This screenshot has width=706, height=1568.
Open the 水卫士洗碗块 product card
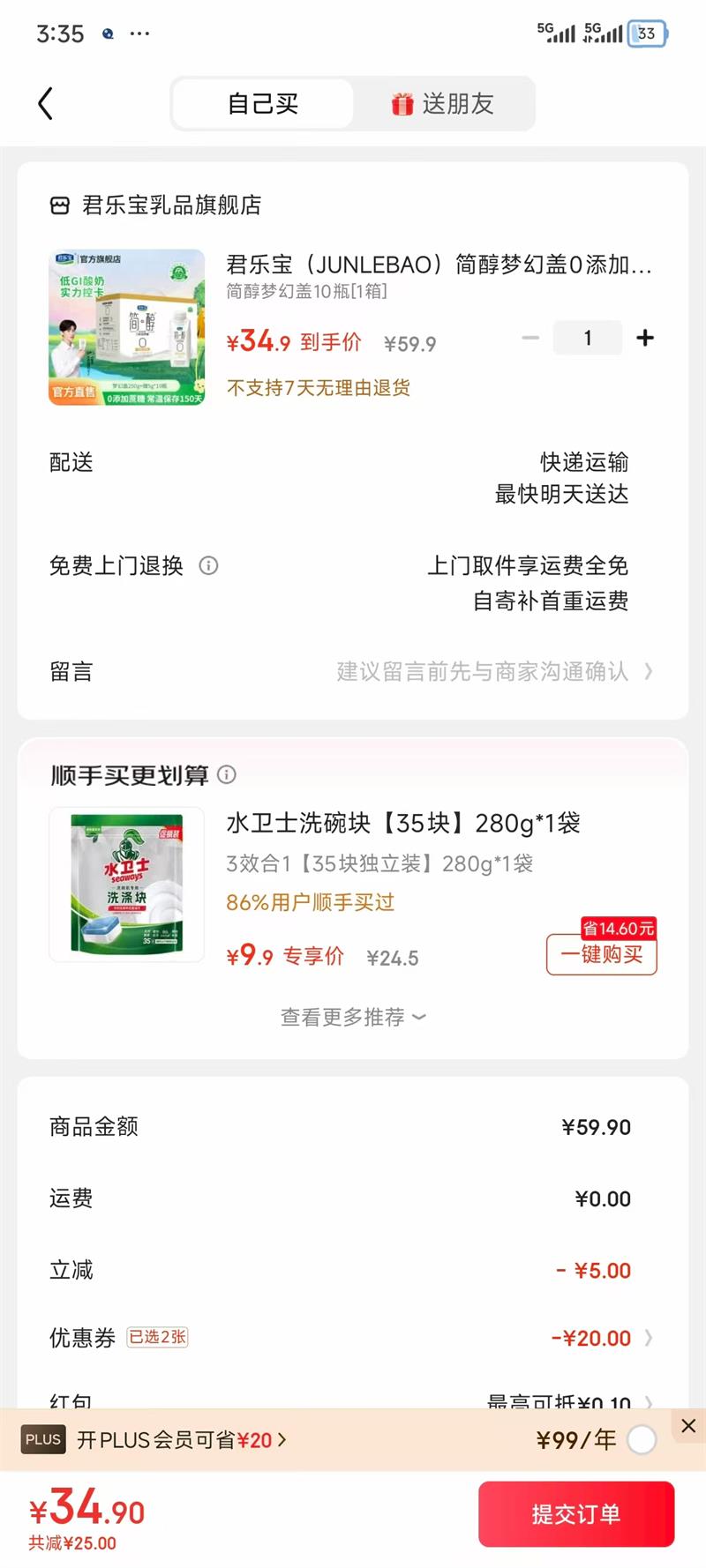click(x=353, y=885)
